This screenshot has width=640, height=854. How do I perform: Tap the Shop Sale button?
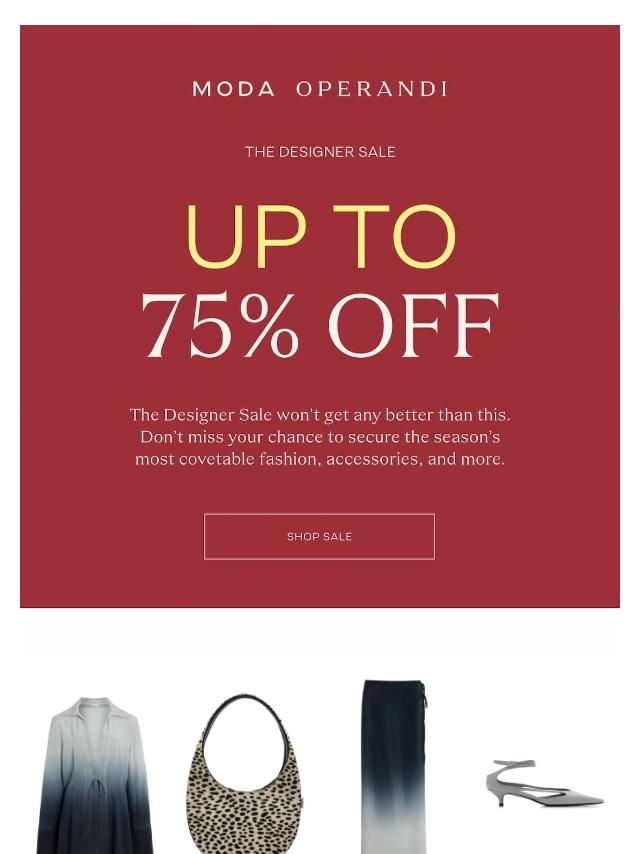pos(319,537)
